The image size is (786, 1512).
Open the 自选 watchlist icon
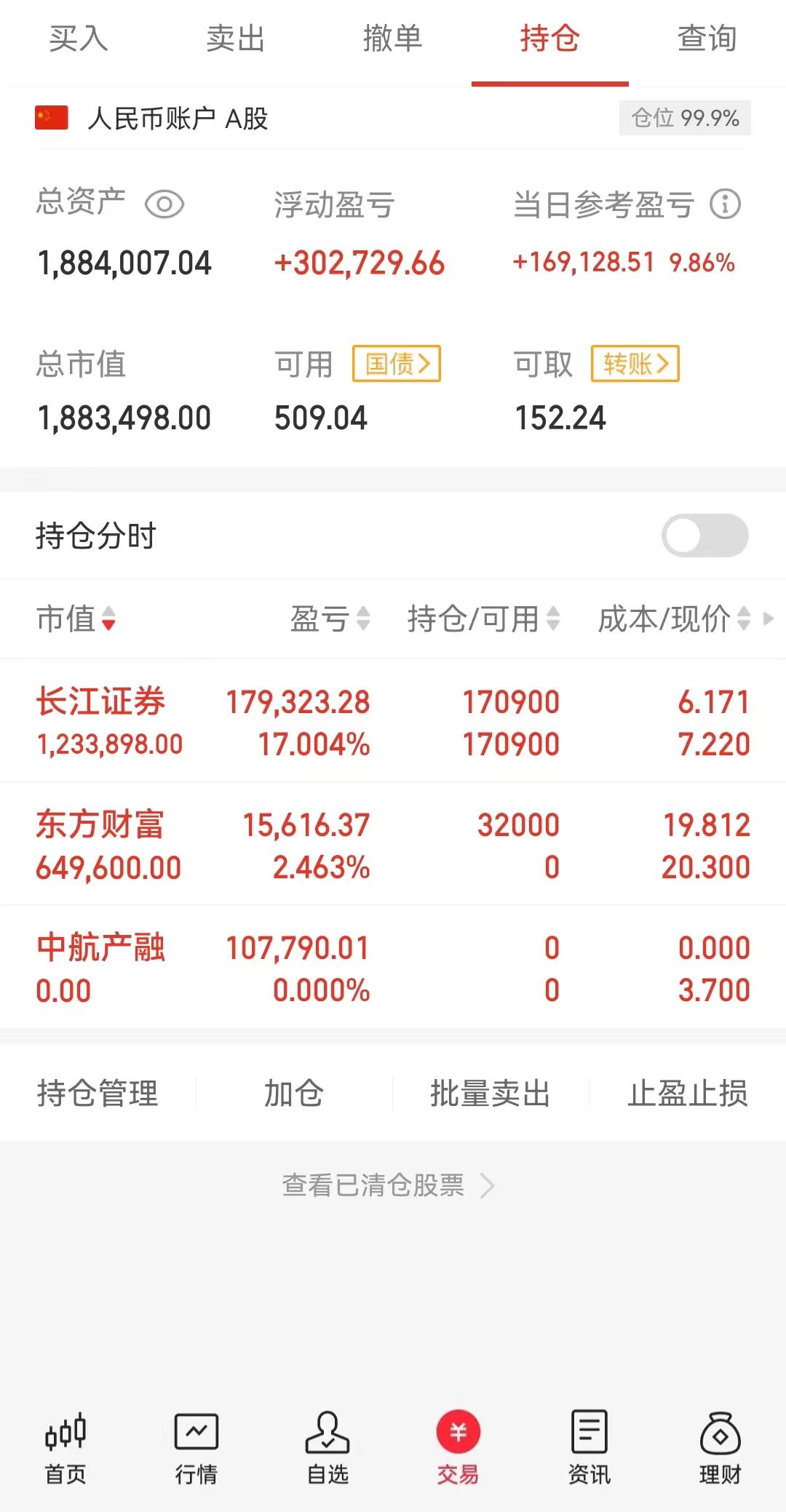[327, 1448]
